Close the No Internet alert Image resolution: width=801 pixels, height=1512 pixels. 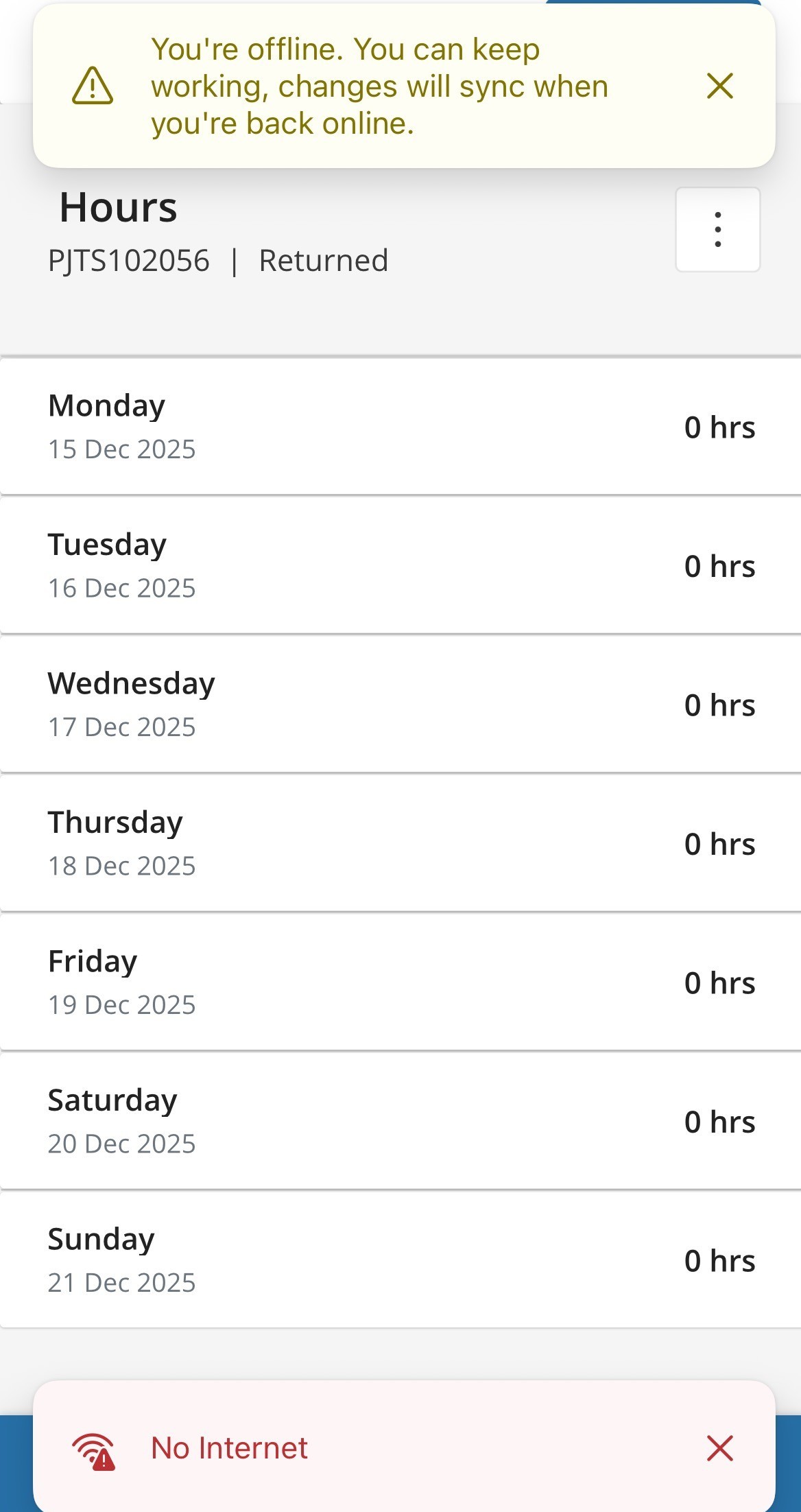(x=719, y=1448)
